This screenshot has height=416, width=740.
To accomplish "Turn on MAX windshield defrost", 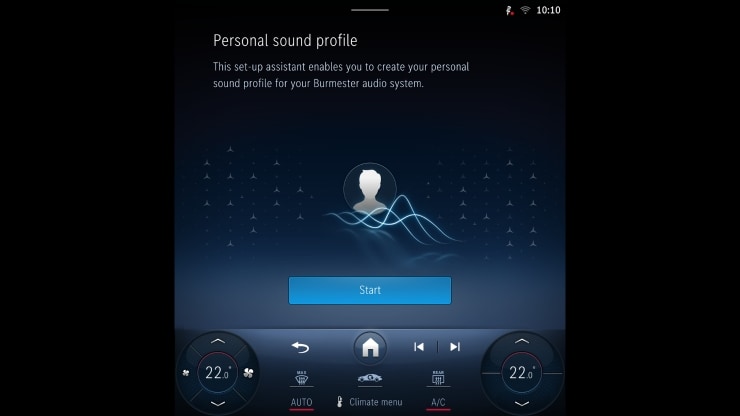I will [301, 378].
